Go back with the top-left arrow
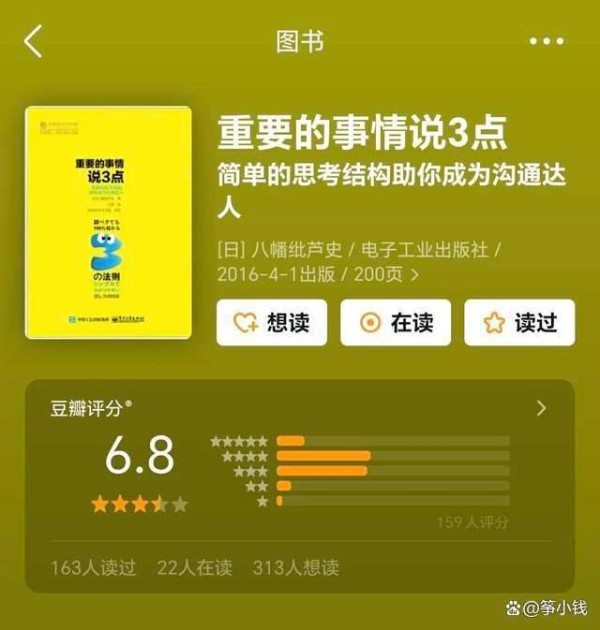 (34, 41)
